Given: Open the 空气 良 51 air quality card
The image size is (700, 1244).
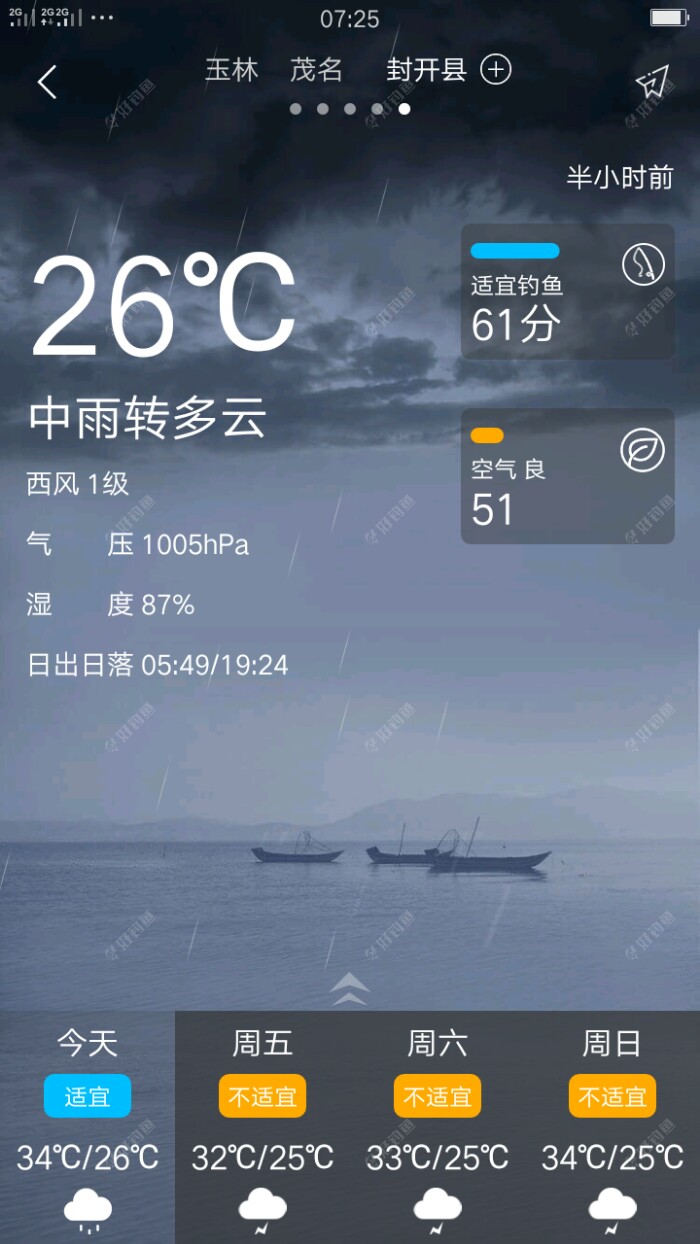Looking at the screenshot, I should 567,477.
